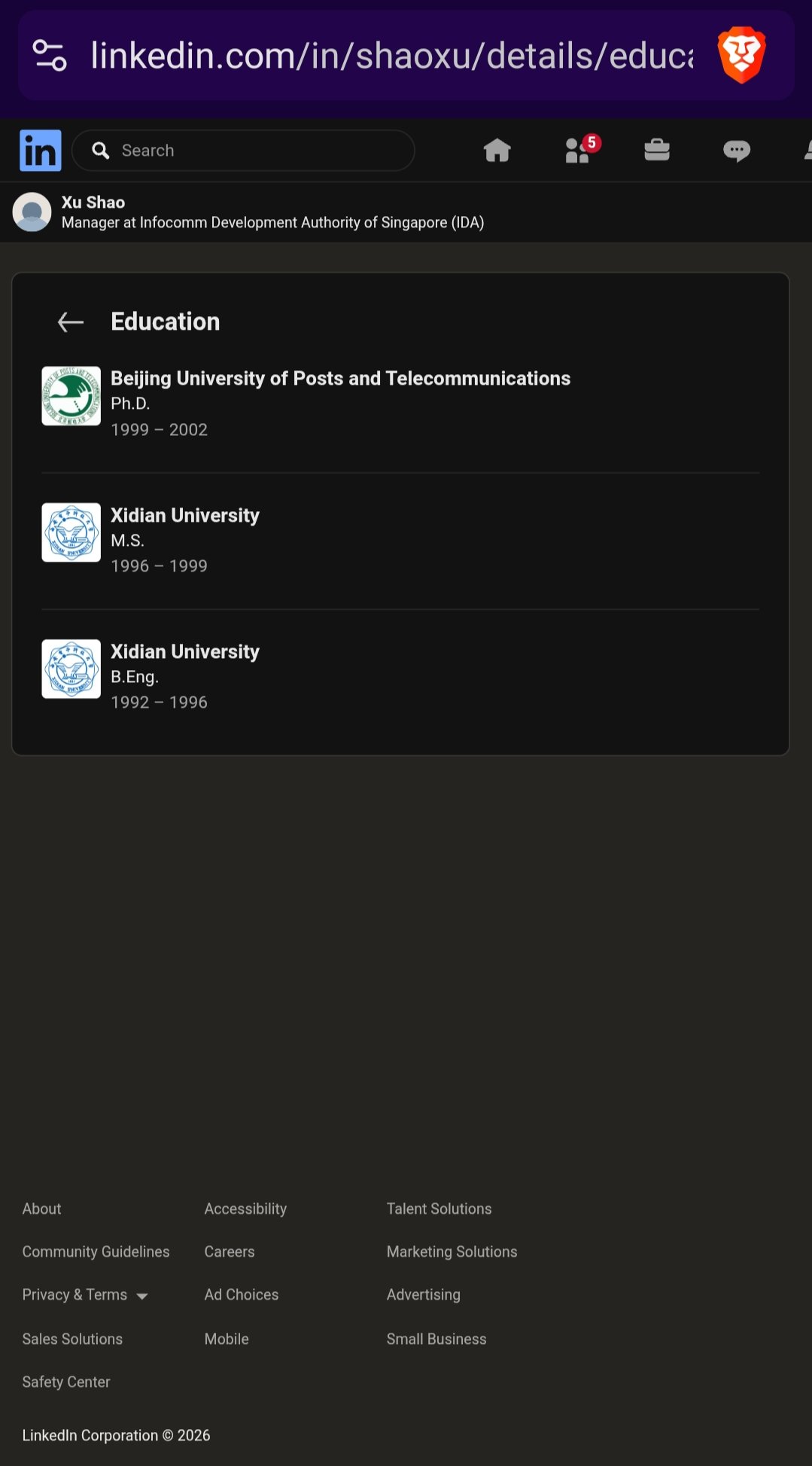Open Community Guidelines link
The width and height of the screenshot is (812, 1466).
click(x=96, y=1251)
